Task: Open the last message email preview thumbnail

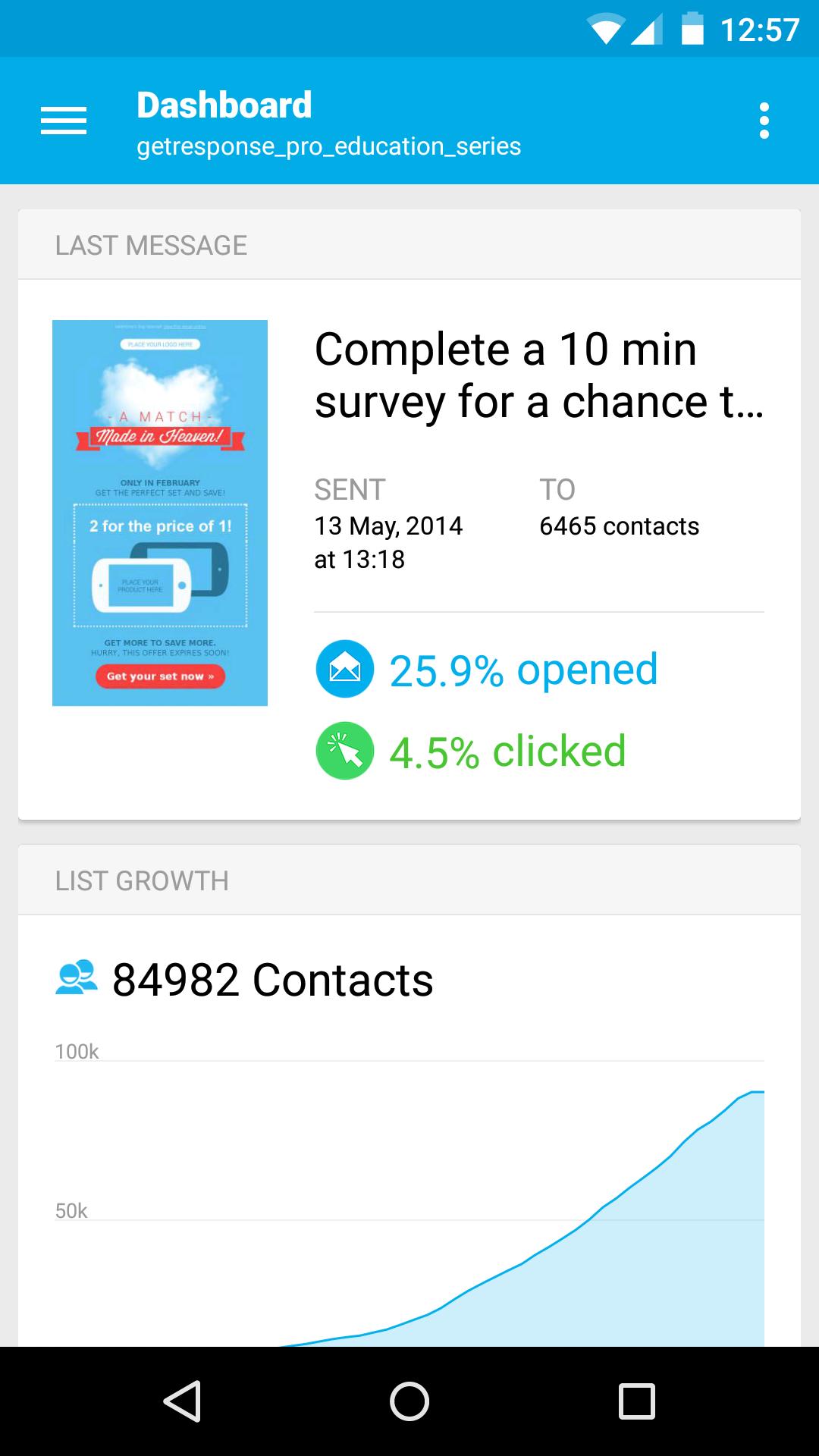Action: click(x=160, y=513)
